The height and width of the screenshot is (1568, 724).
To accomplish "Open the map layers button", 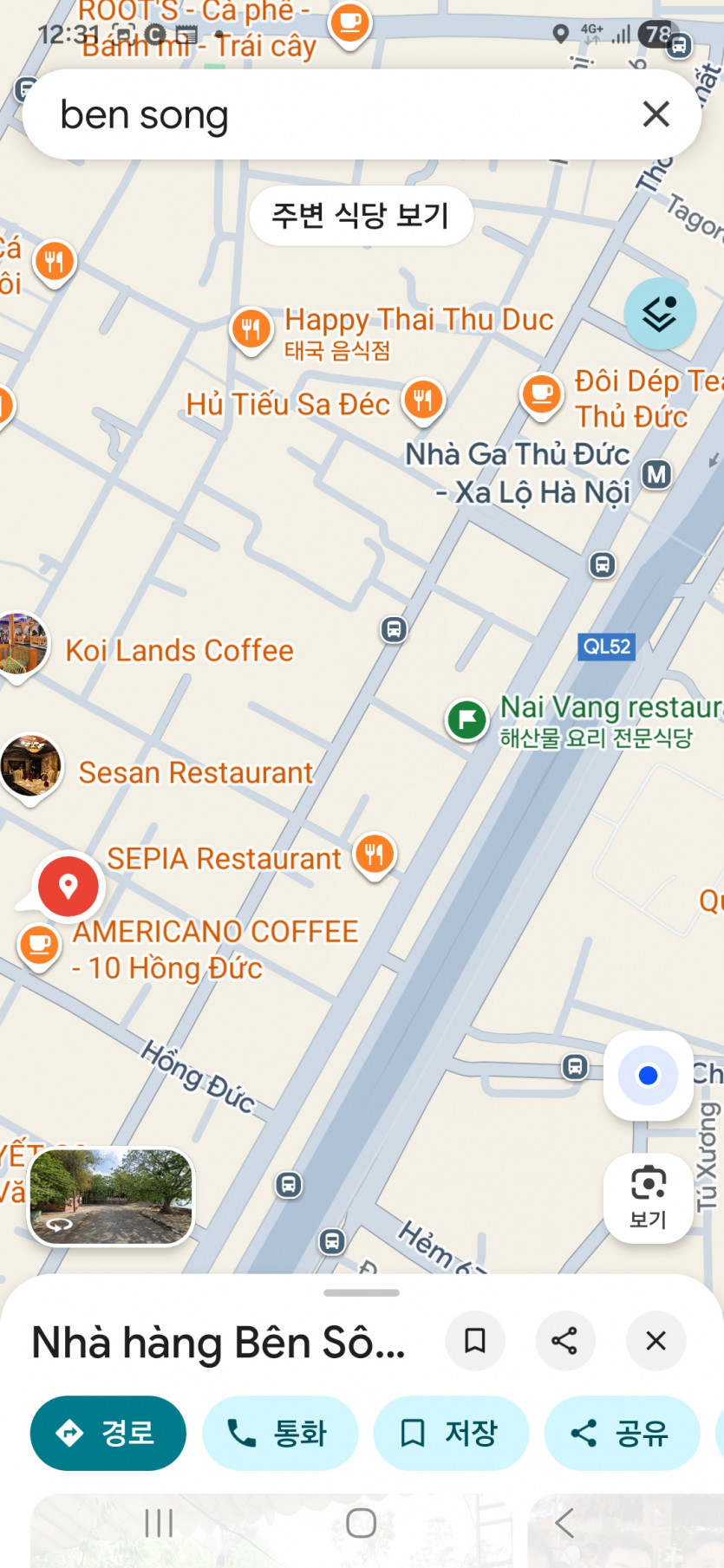I will pyautogui.click(x=660, y=314).
